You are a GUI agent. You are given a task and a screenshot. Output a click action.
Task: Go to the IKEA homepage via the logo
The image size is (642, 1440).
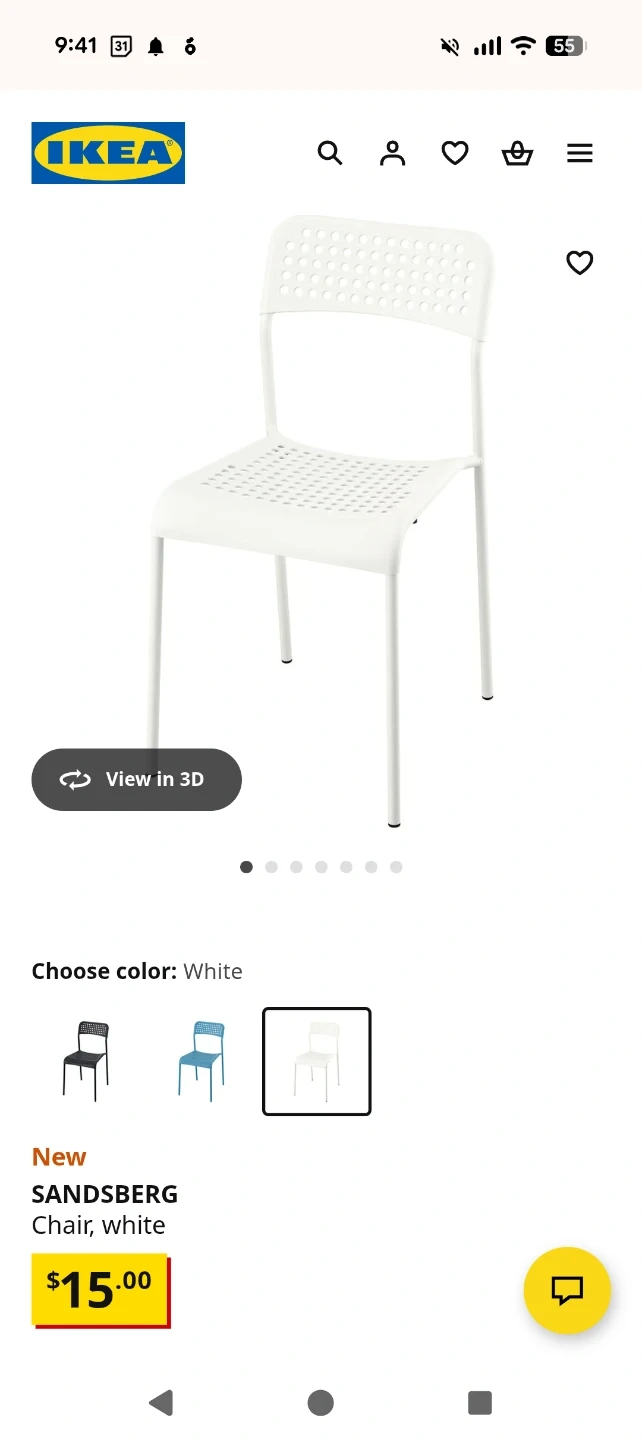pos(108,153)
